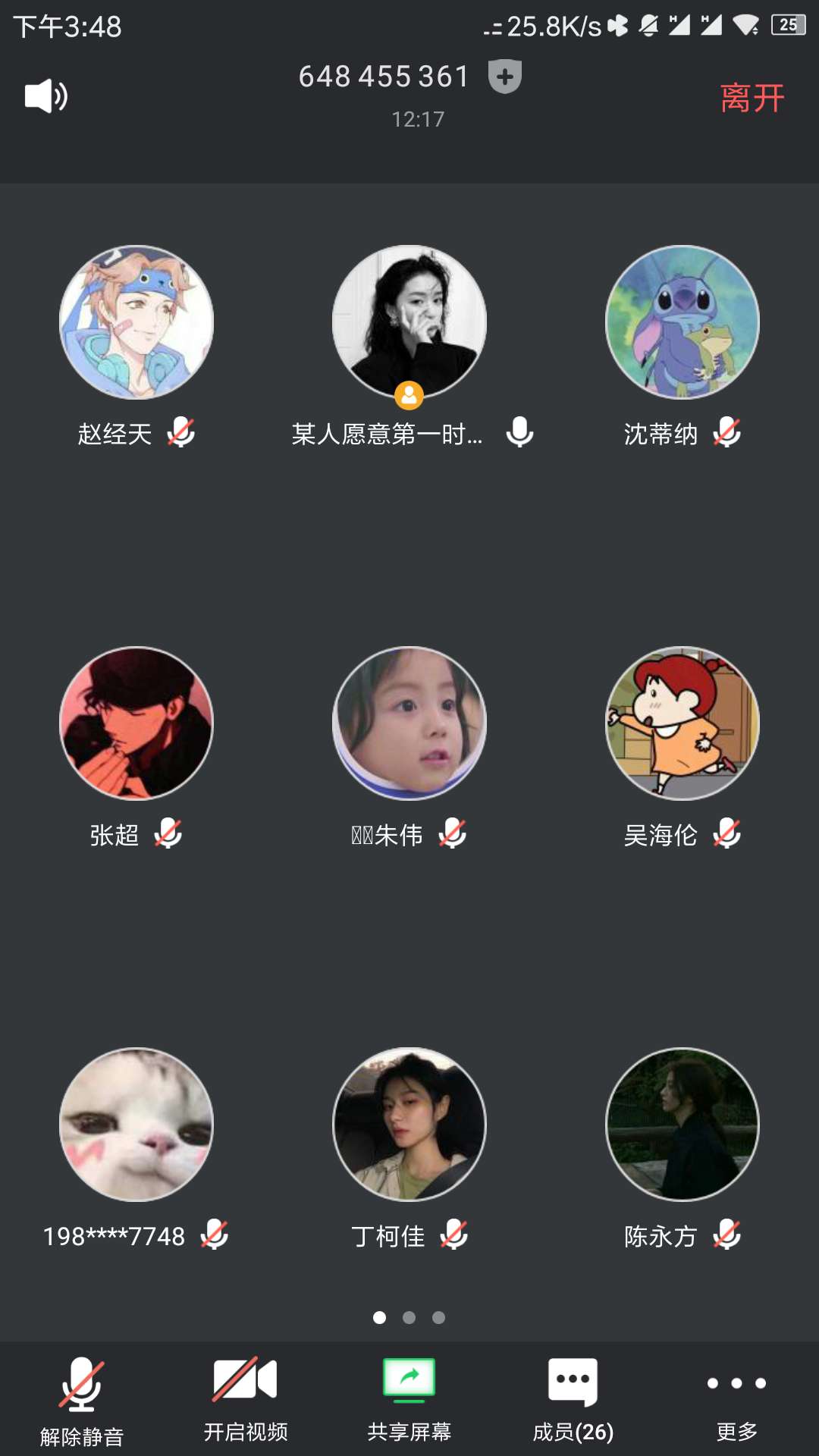Select participant 陈永方's avatar
The image size is (819, 1456).
point(682,1124)
